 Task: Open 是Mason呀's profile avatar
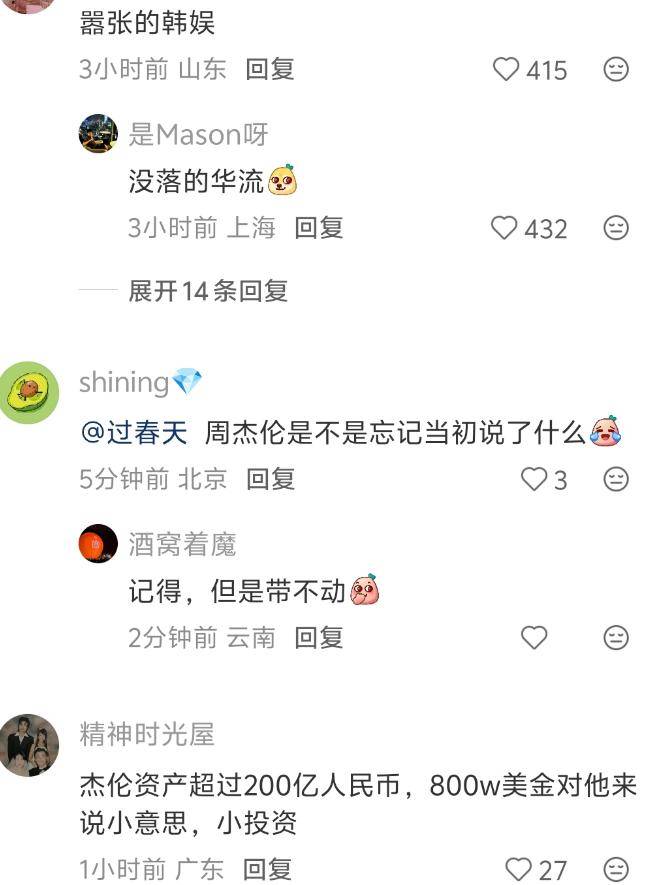click(x=98, y=134)
